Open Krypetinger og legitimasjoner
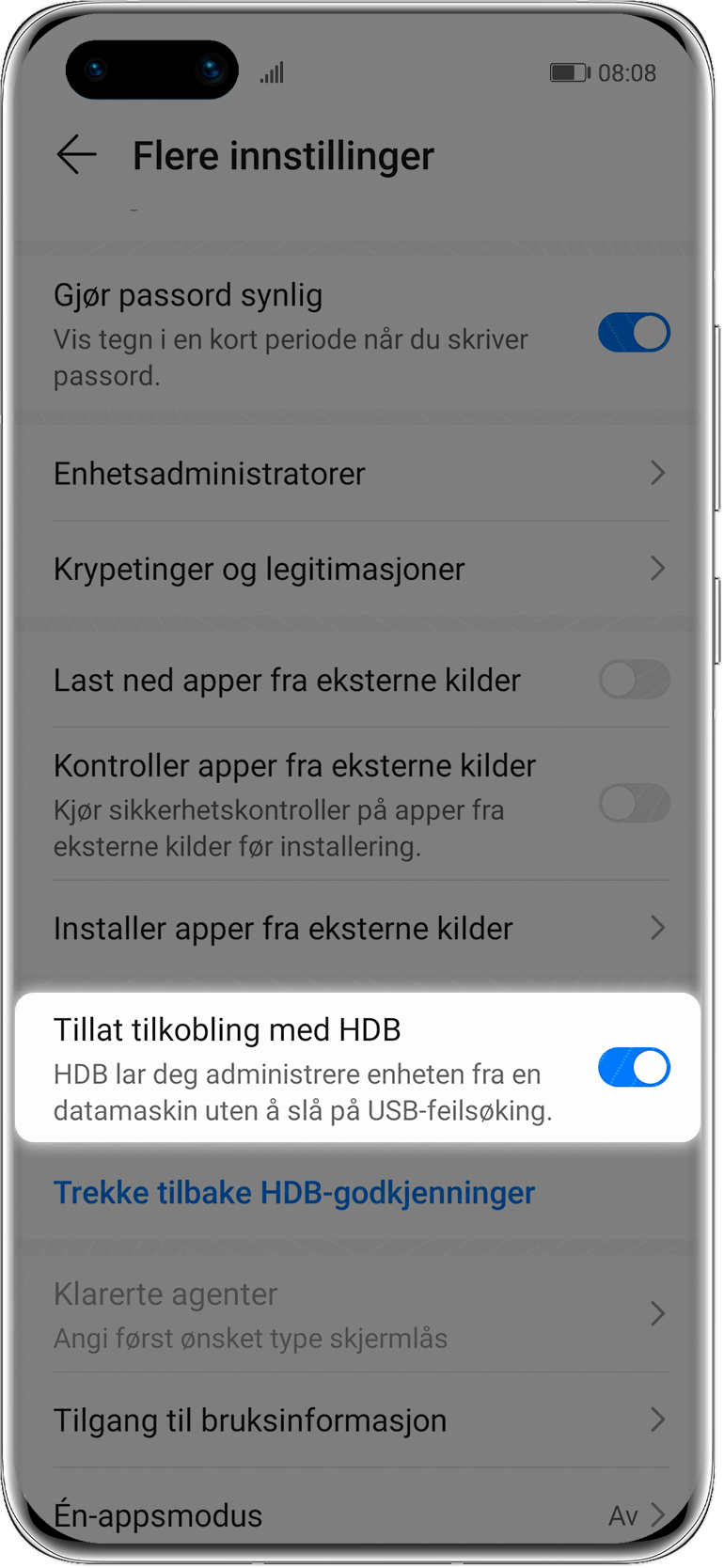The width and height of the screenshot is (724, 1568). (361, 569)
